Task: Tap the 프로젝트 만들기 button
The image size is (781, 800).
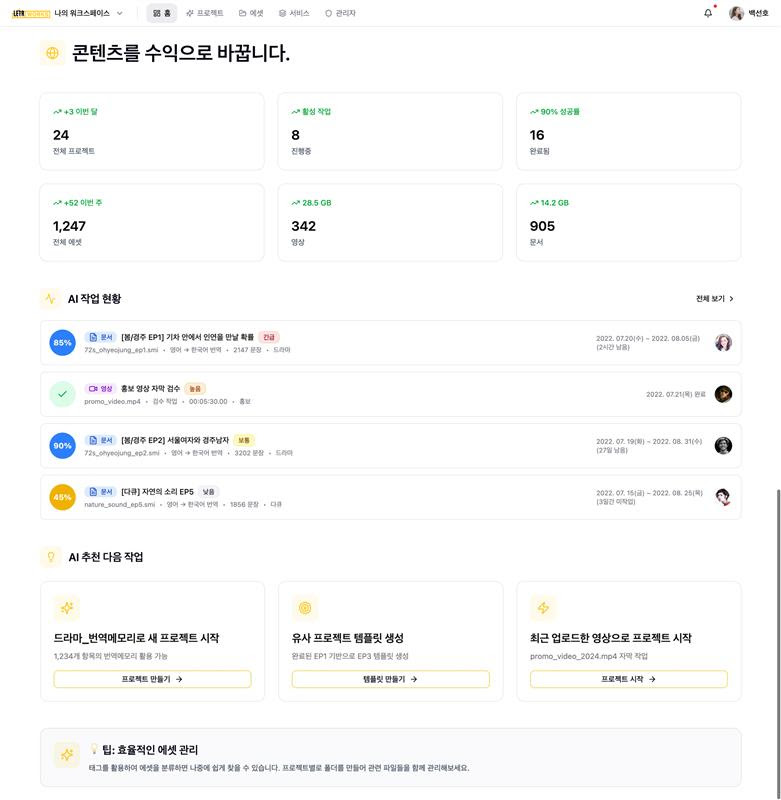Action: [152, 679]
